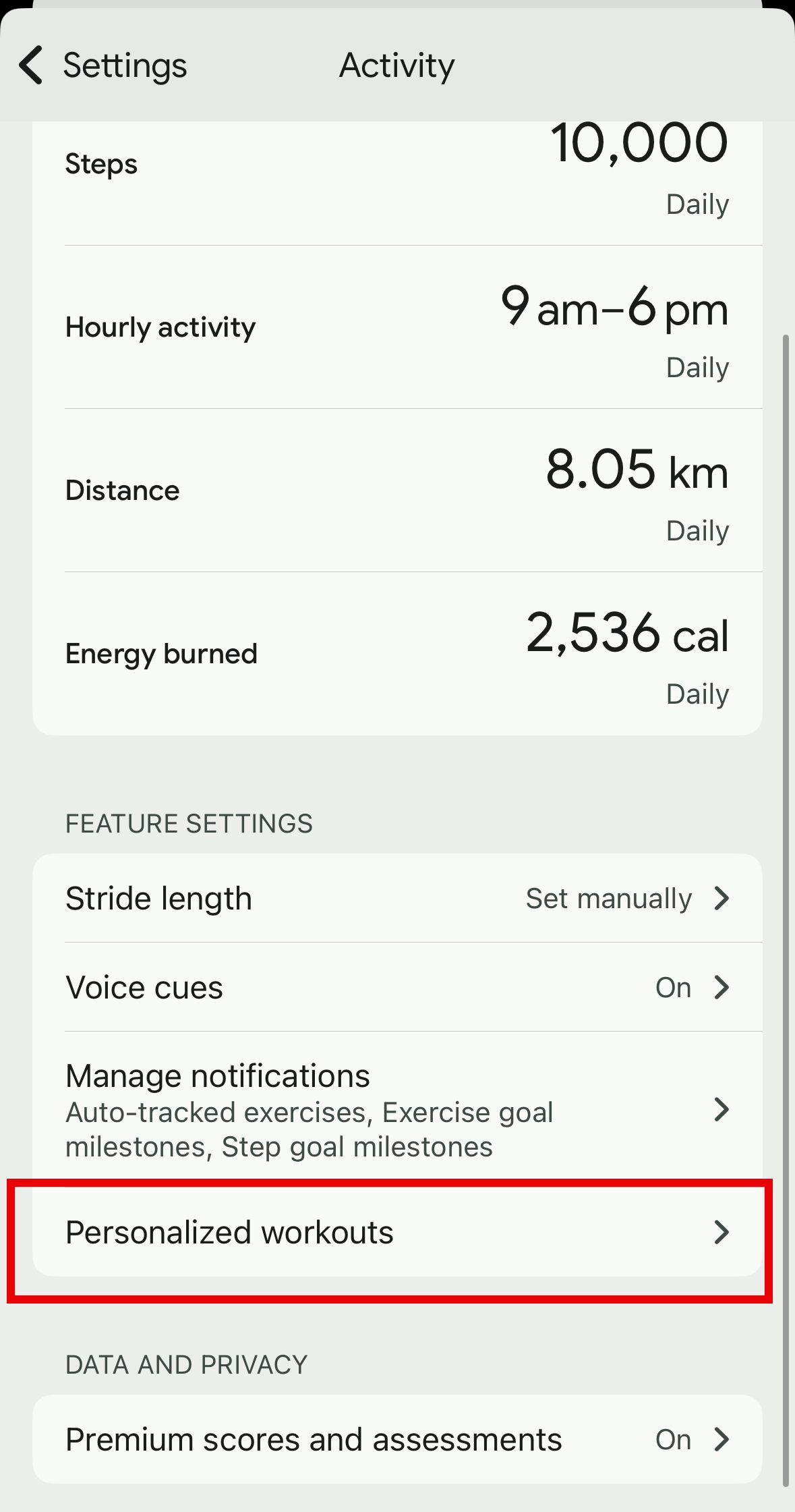Toggle Voice cues off
The width and height of the screenshot is (795, 1512).
(x=672, y=987)
